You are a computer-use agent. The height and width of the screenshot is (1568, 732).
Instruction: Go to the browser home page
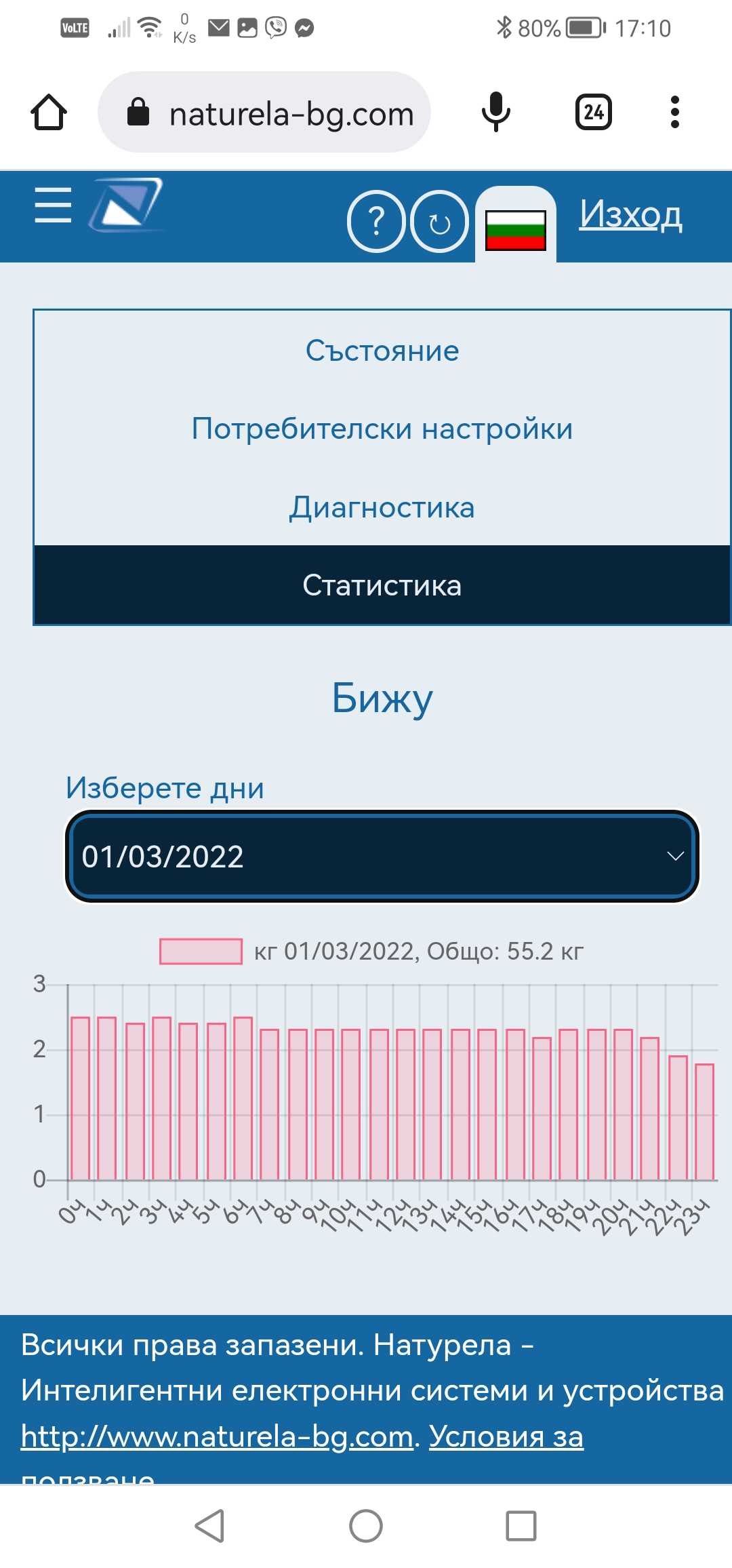click(x=49, y=112)
